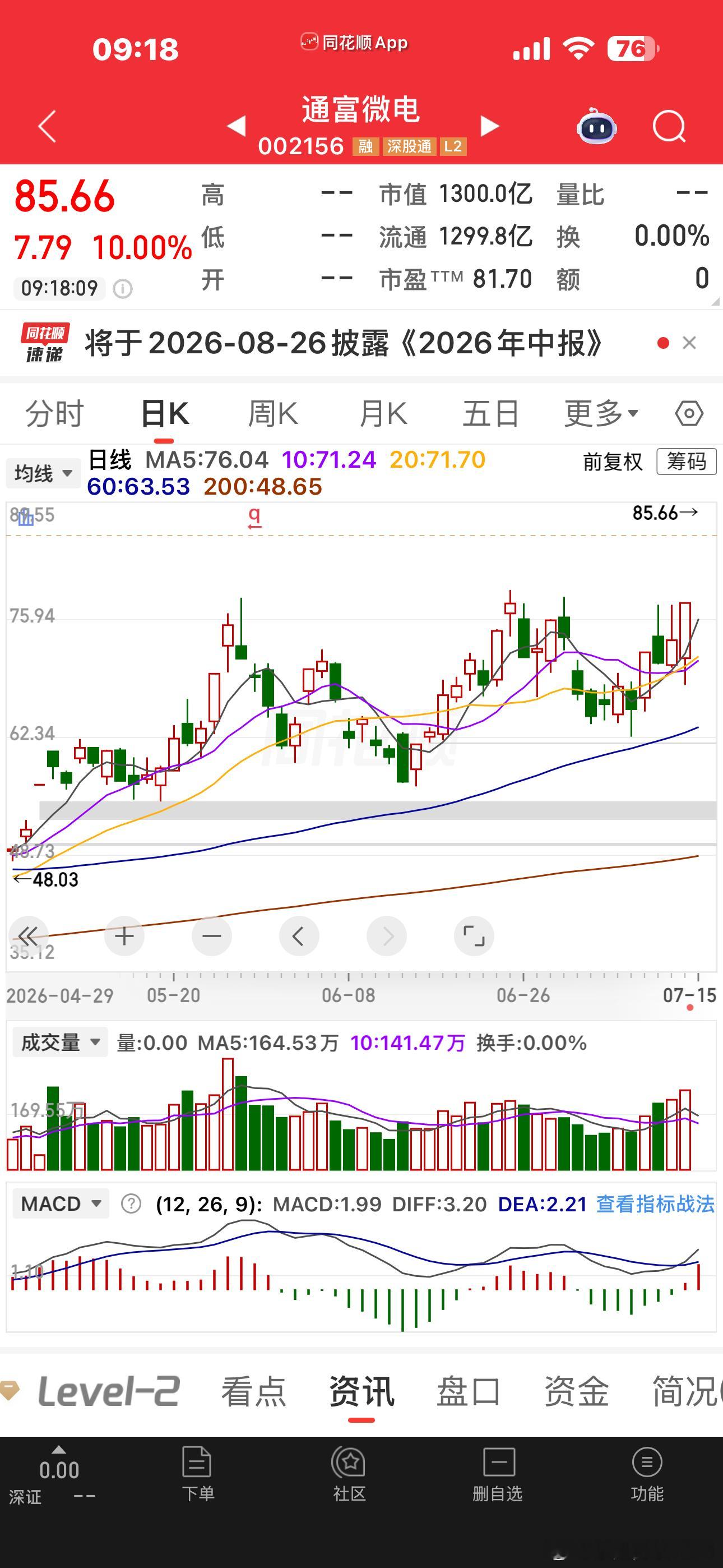723x1568 pixels.
Task: Open the 均线 indicator dropdown
Action: 43,473
